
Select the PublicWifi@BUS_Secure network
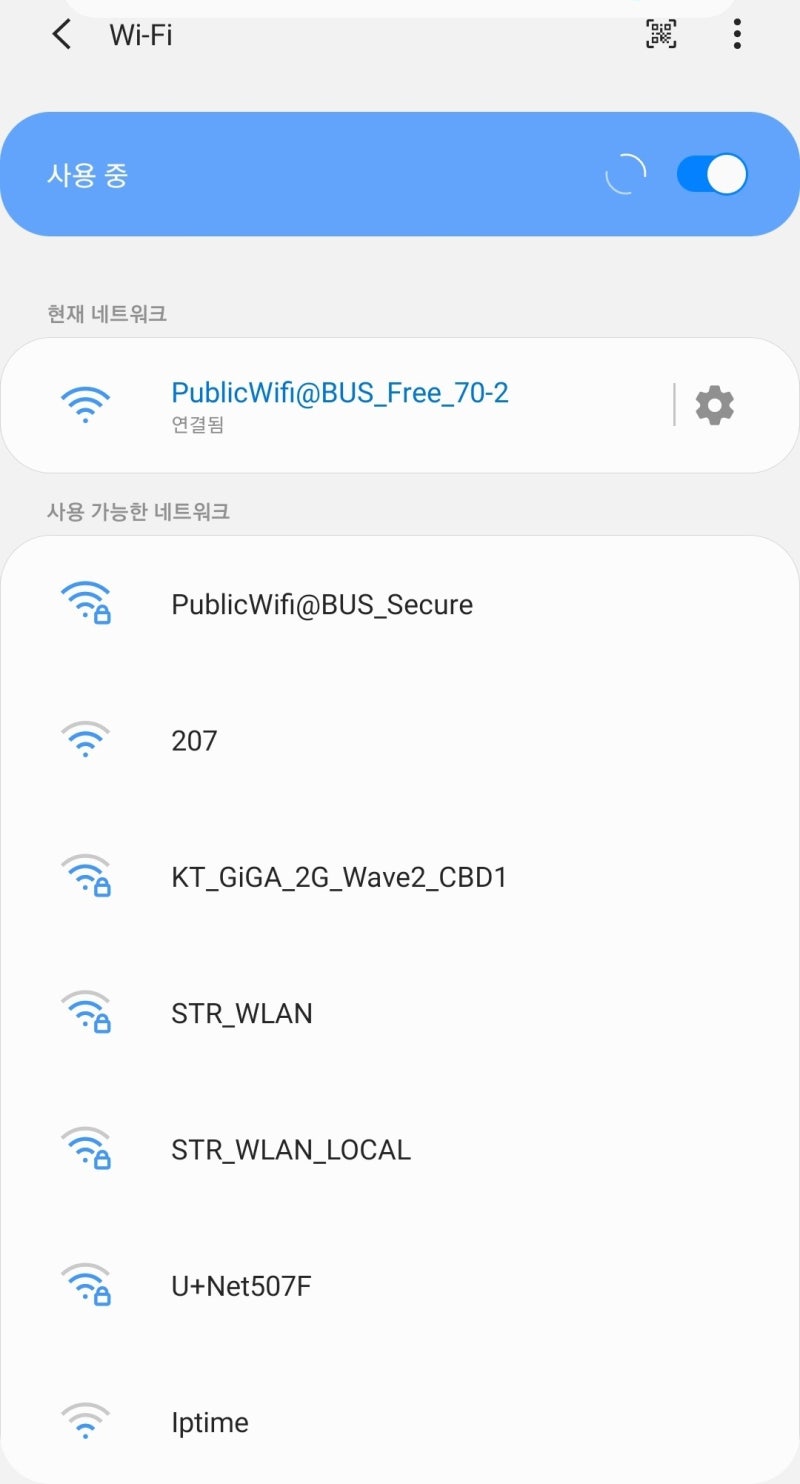(321, 604)
